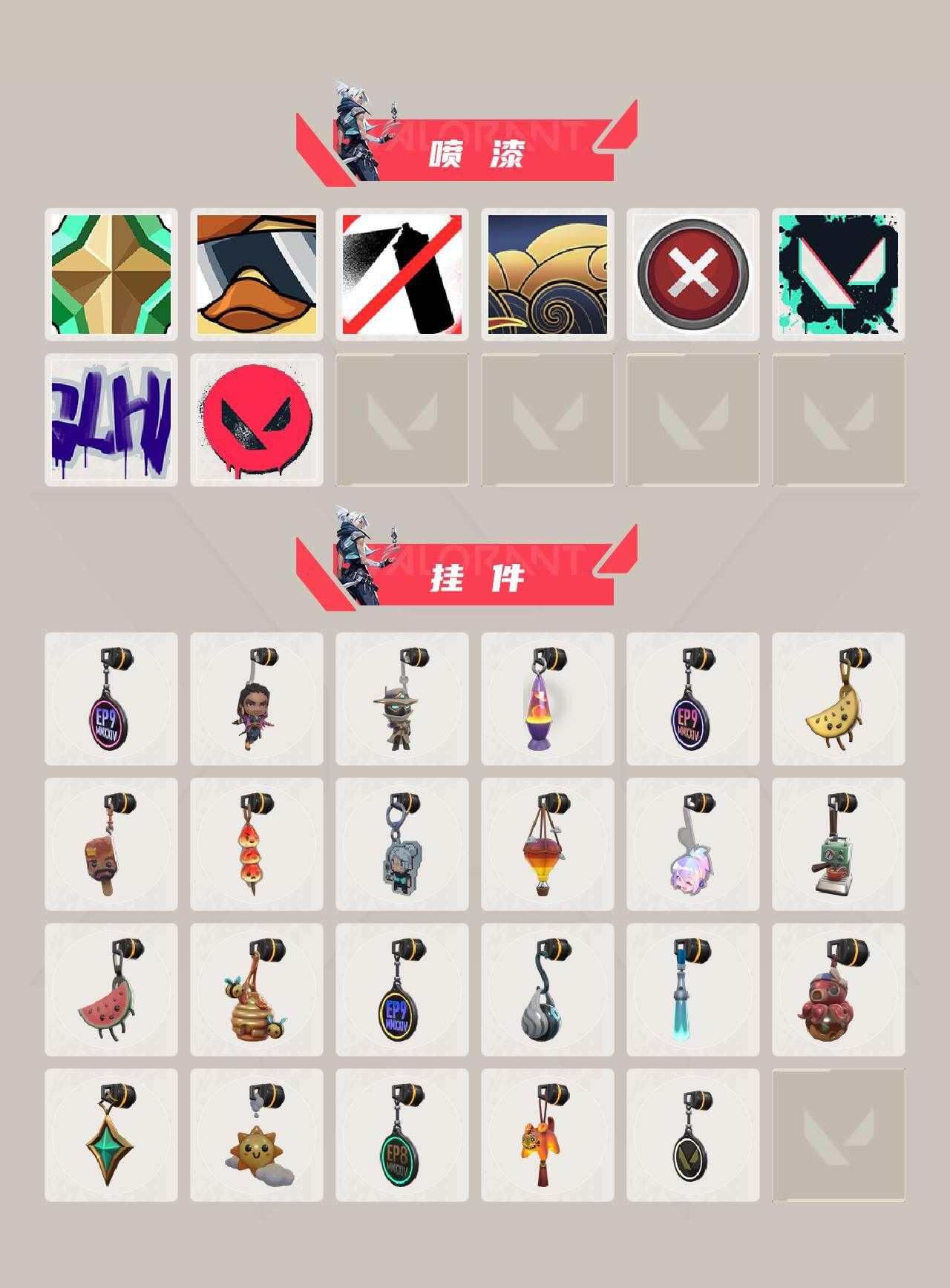950x1288 pixels.
Task: Select the espresso machine gun buddy
Action: click(840, 853)
